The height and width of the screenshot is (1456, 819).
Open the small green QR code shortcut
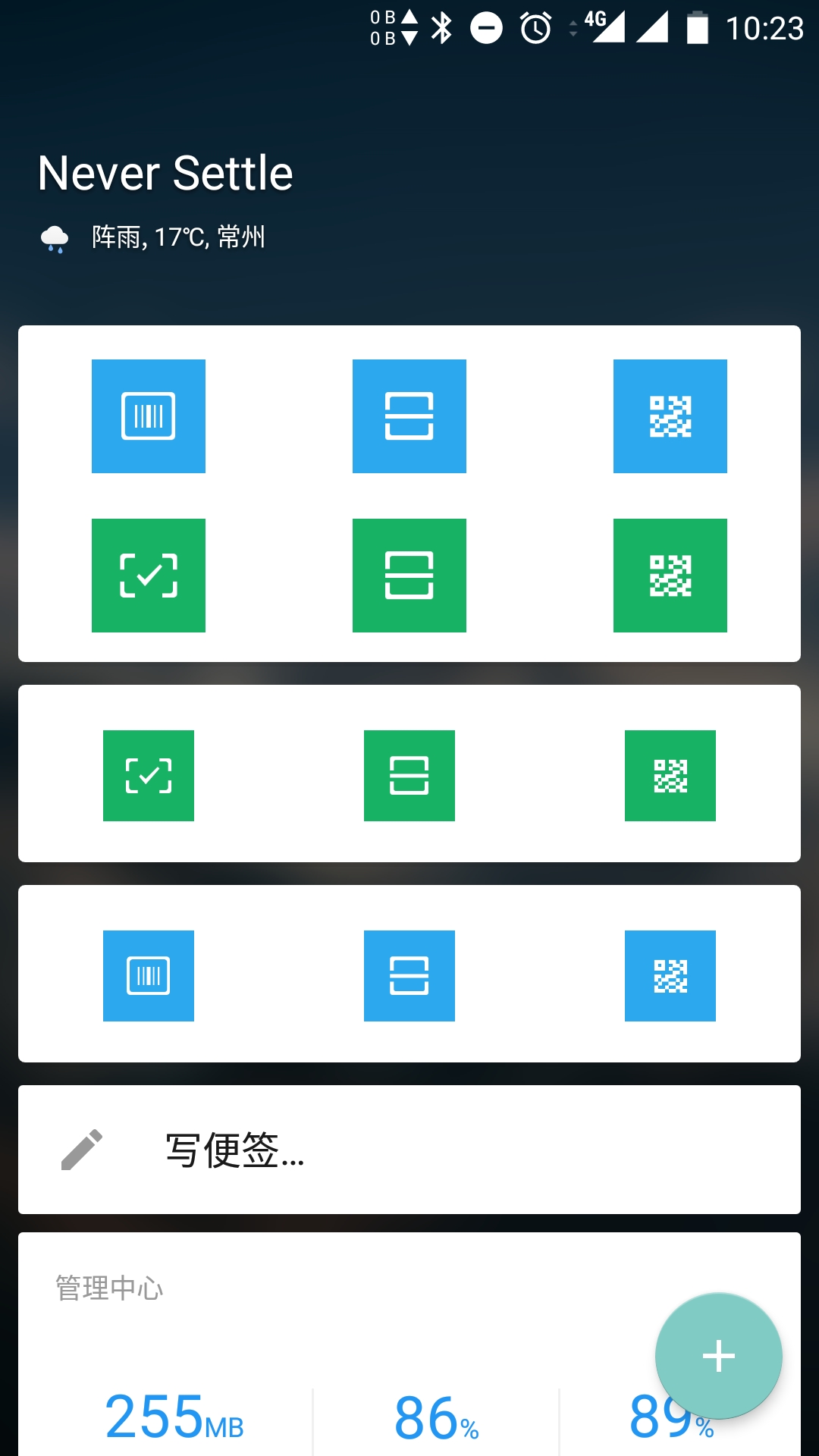click(670, 776)
